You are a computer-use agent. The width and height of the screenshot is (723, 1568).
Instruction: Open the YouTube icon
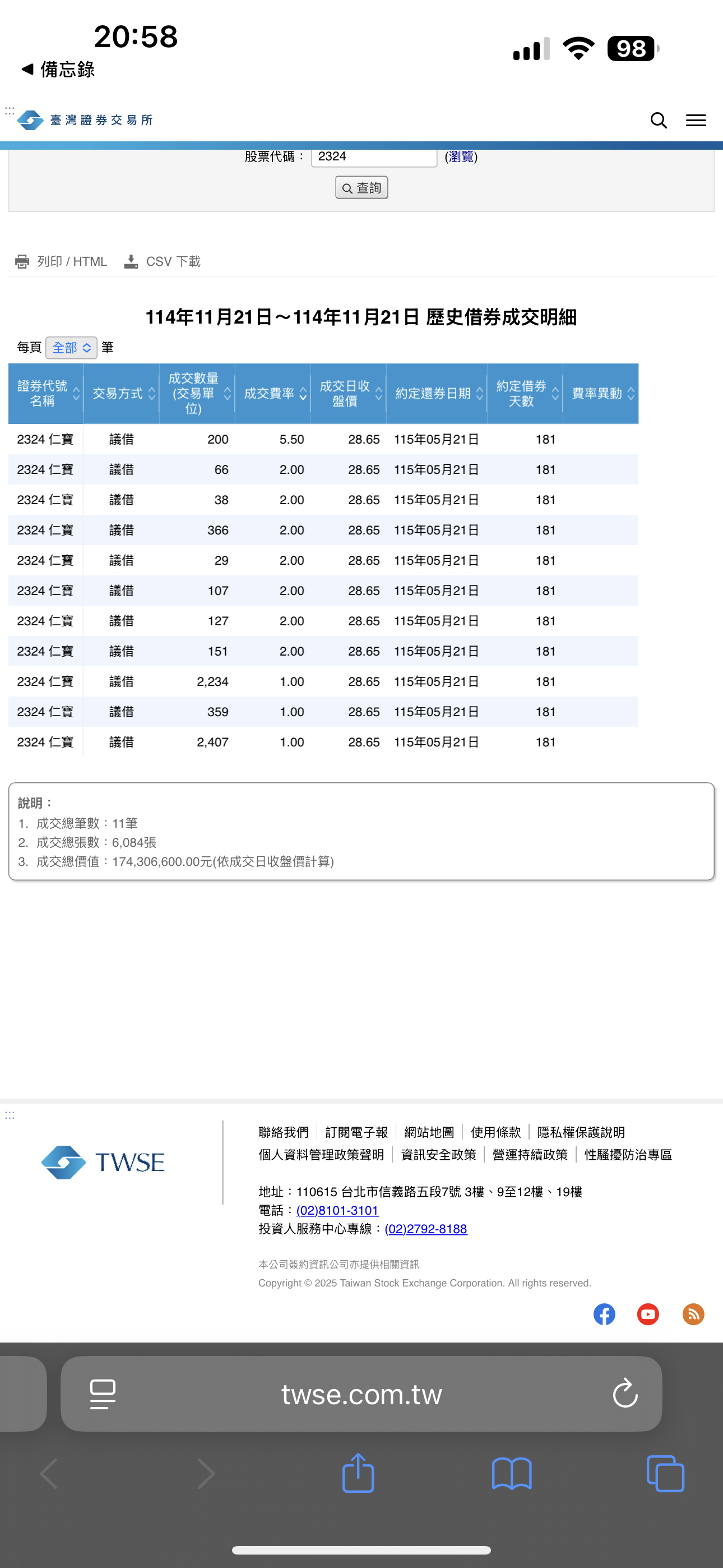pos(648,1314)
